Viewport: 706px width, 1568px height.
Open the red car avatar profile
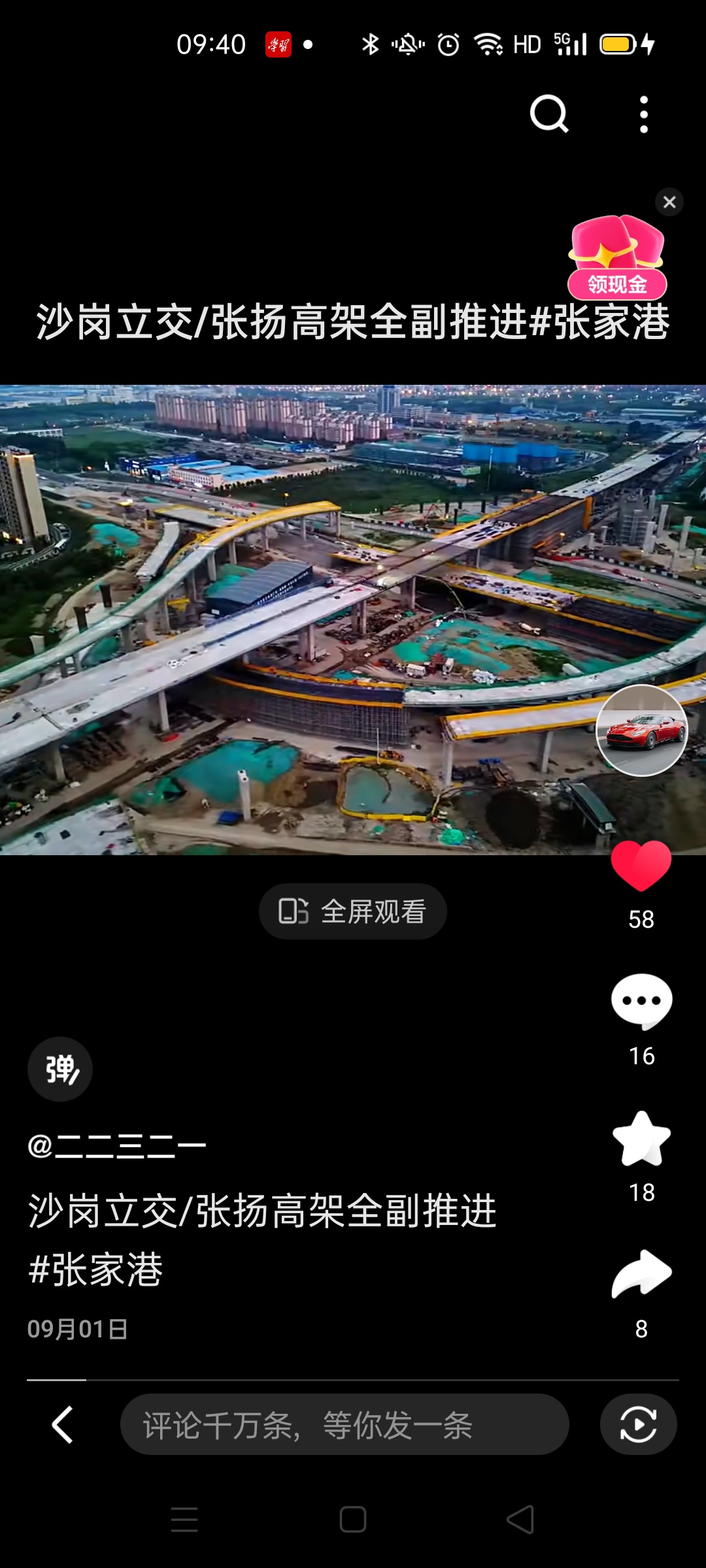[x=642, y=730]
